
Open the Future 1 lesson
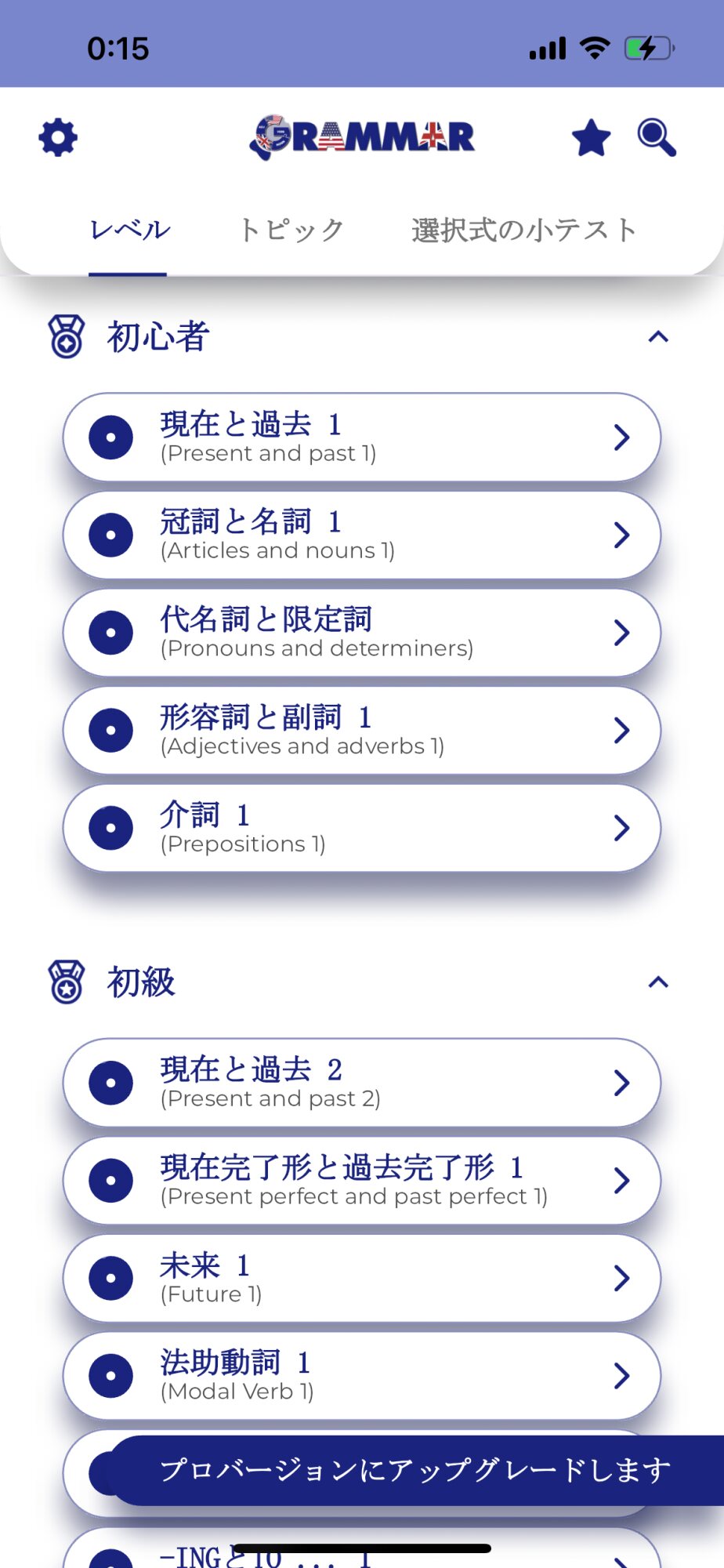click(362, 1278)
